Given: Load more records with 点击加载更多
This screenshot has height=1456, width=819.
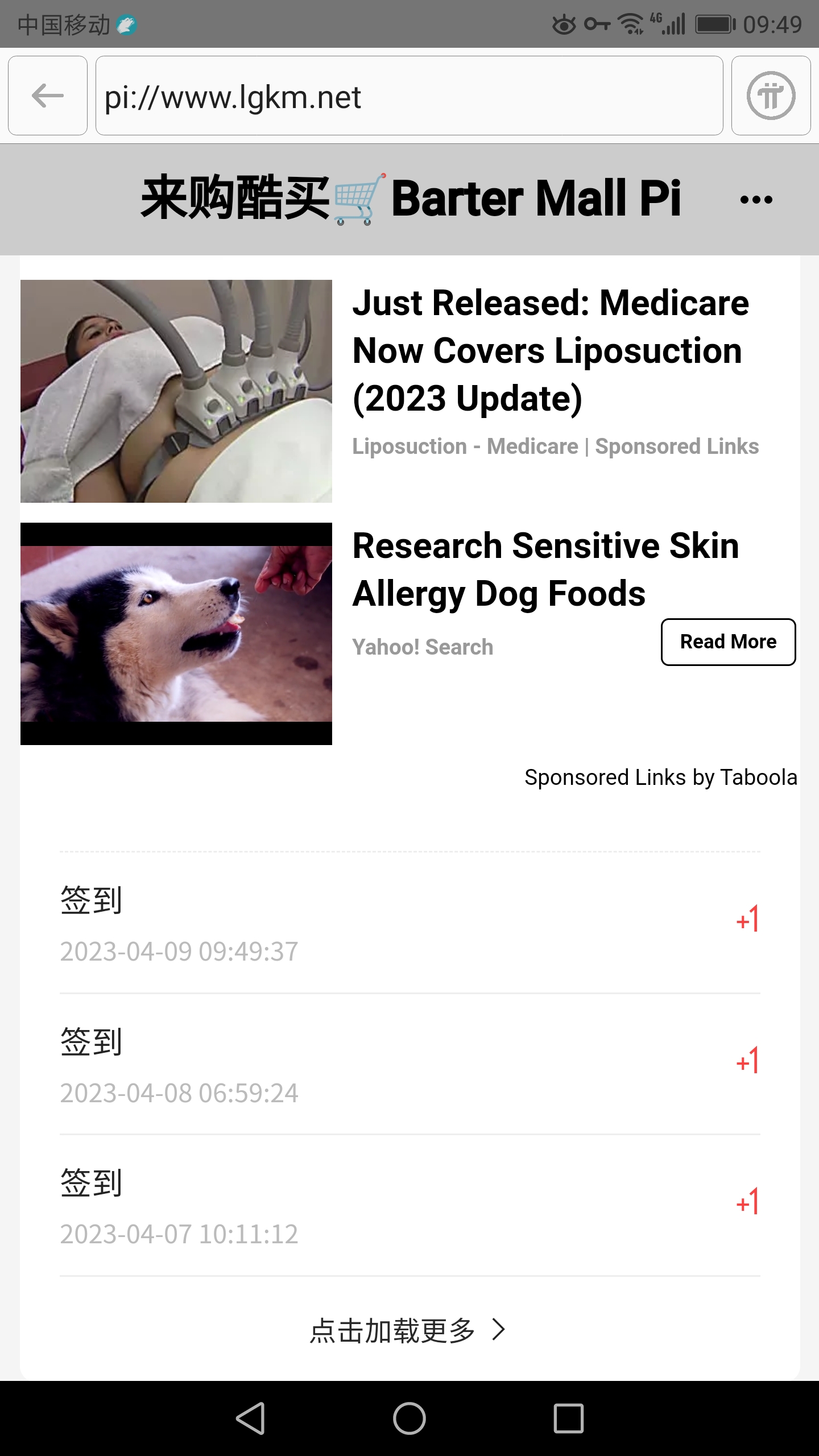Looking at the screenshot, I should [407, 1330].
